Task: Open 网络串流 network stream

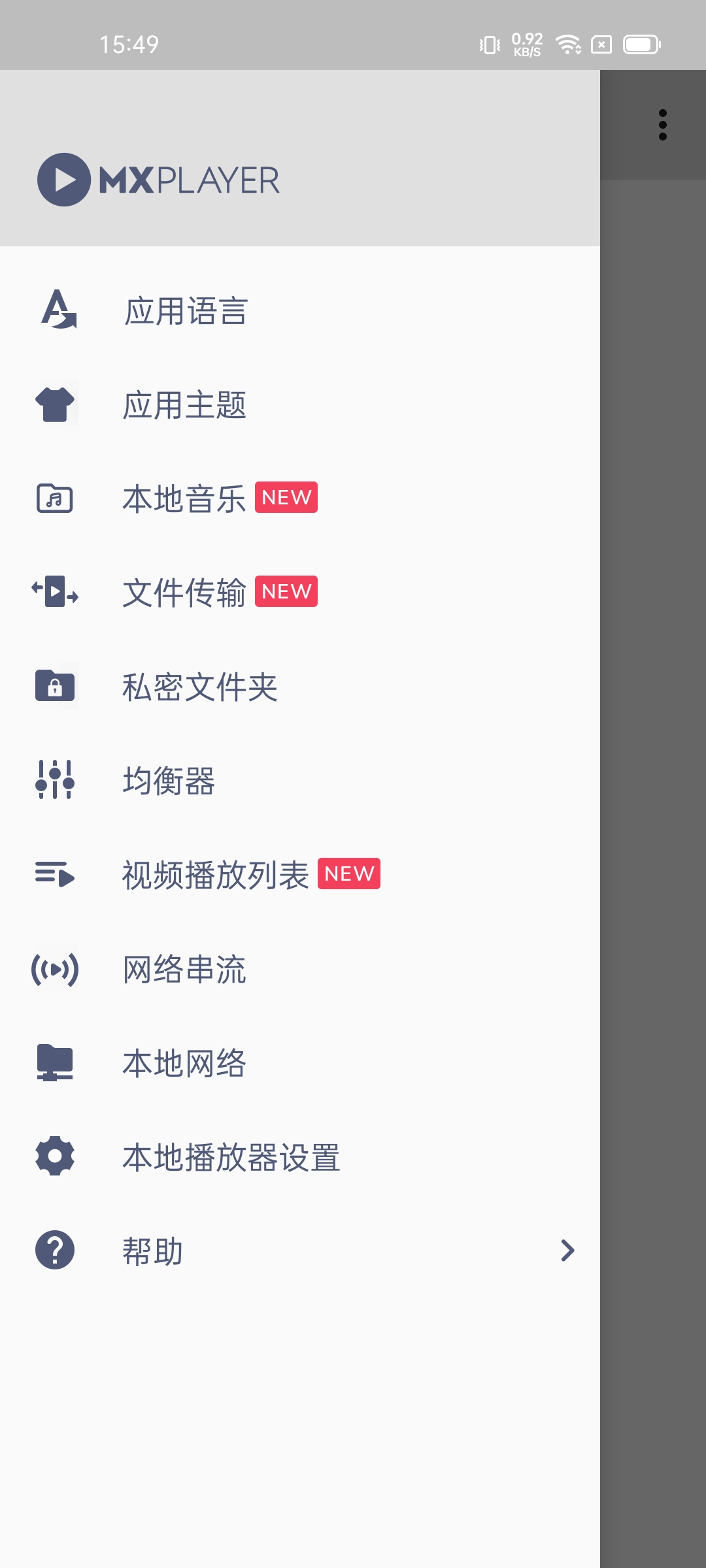Action: 185,969
